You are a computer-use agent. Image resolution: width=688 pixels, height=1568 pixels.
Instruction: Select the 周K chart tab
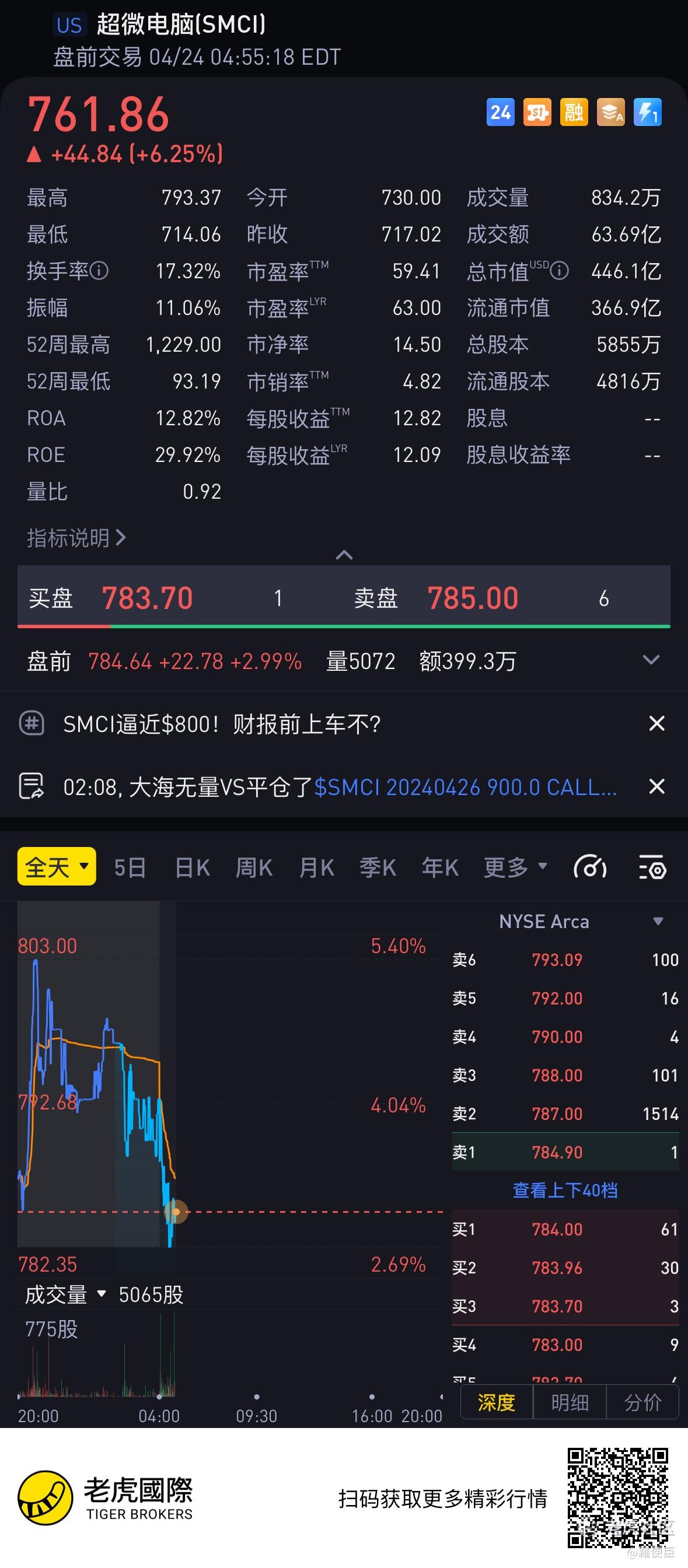[254, 867]
